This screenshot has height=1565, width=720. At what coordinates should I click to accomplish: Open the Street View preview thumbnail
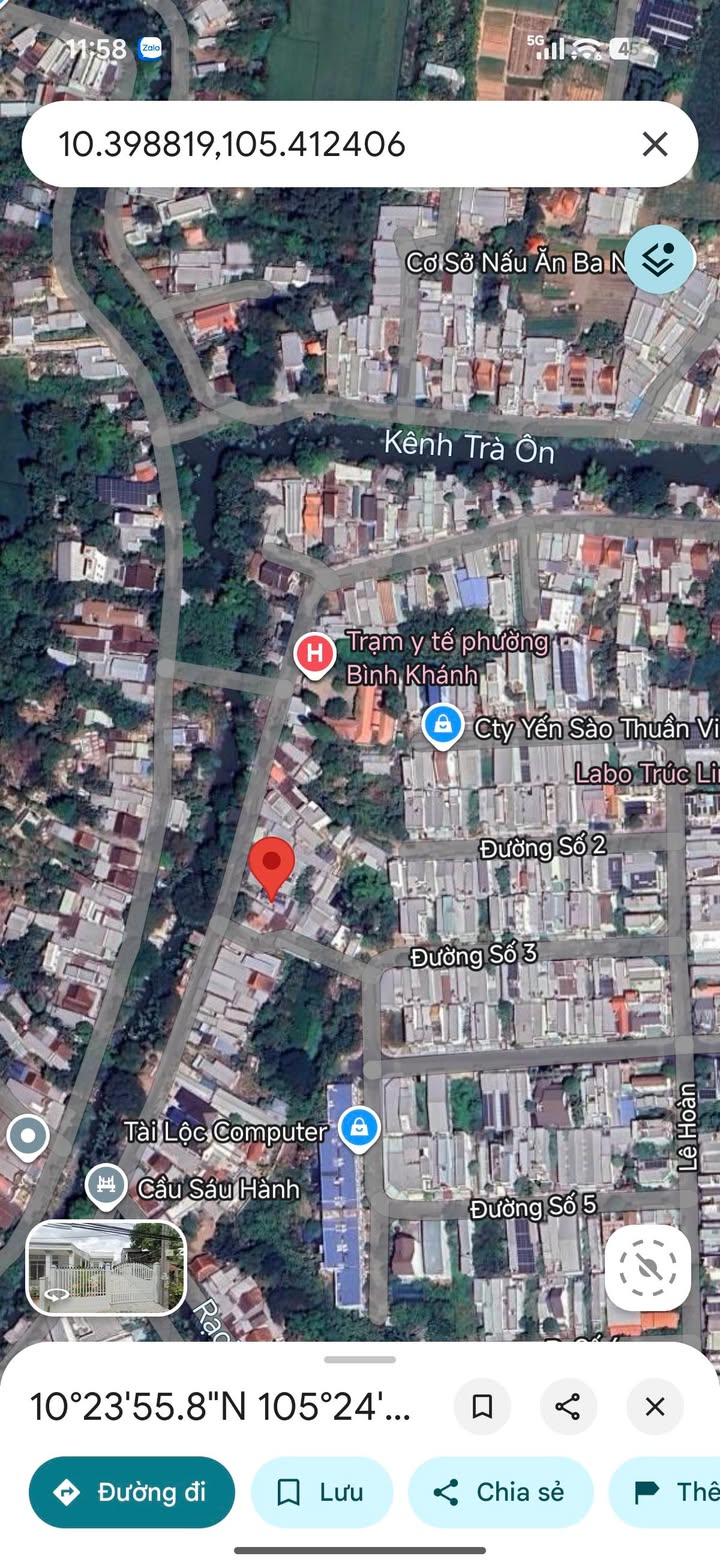(x=106, y=1267)
